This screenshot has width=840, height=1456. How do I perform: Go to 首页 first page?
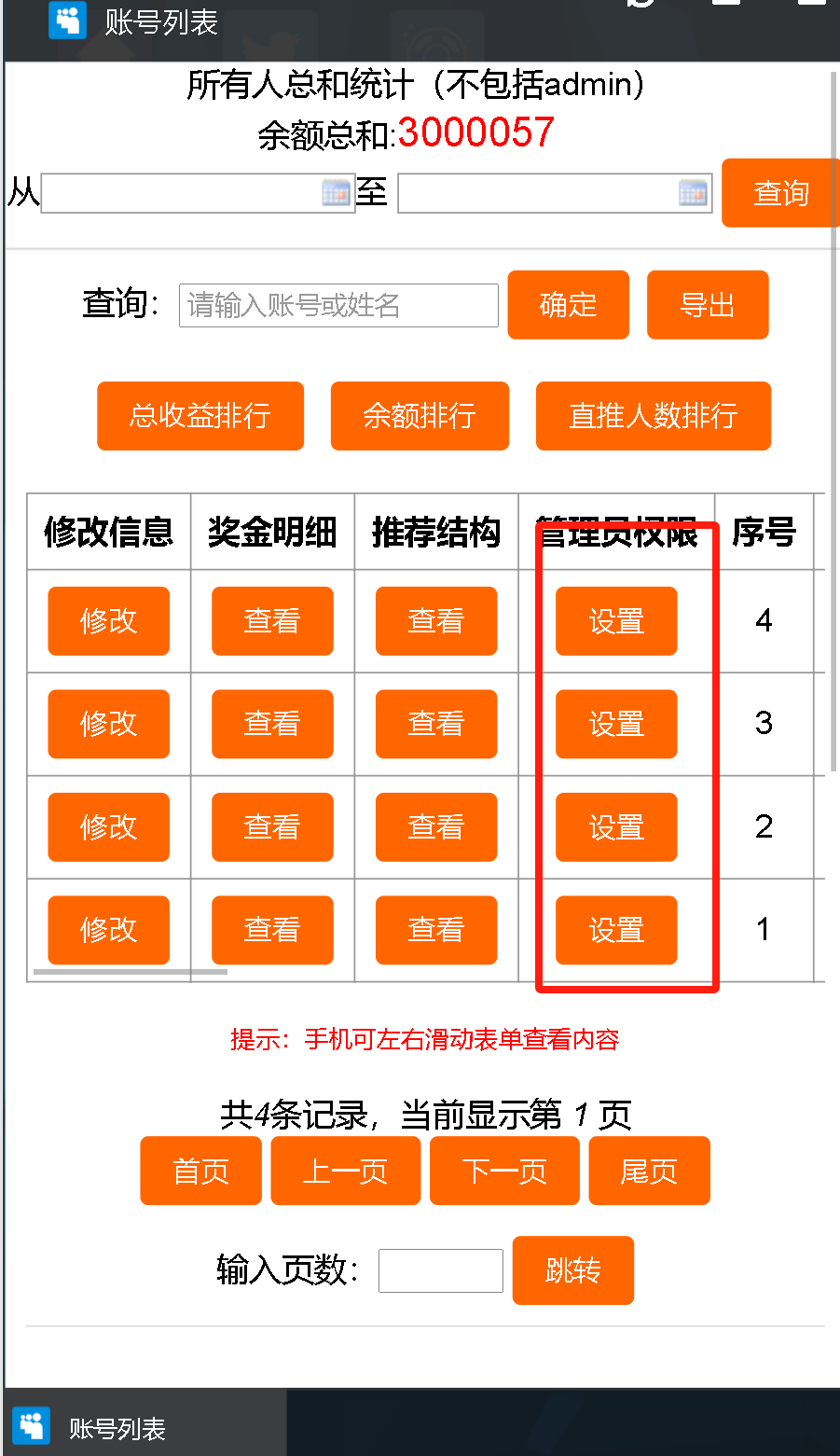[200, 1171]
